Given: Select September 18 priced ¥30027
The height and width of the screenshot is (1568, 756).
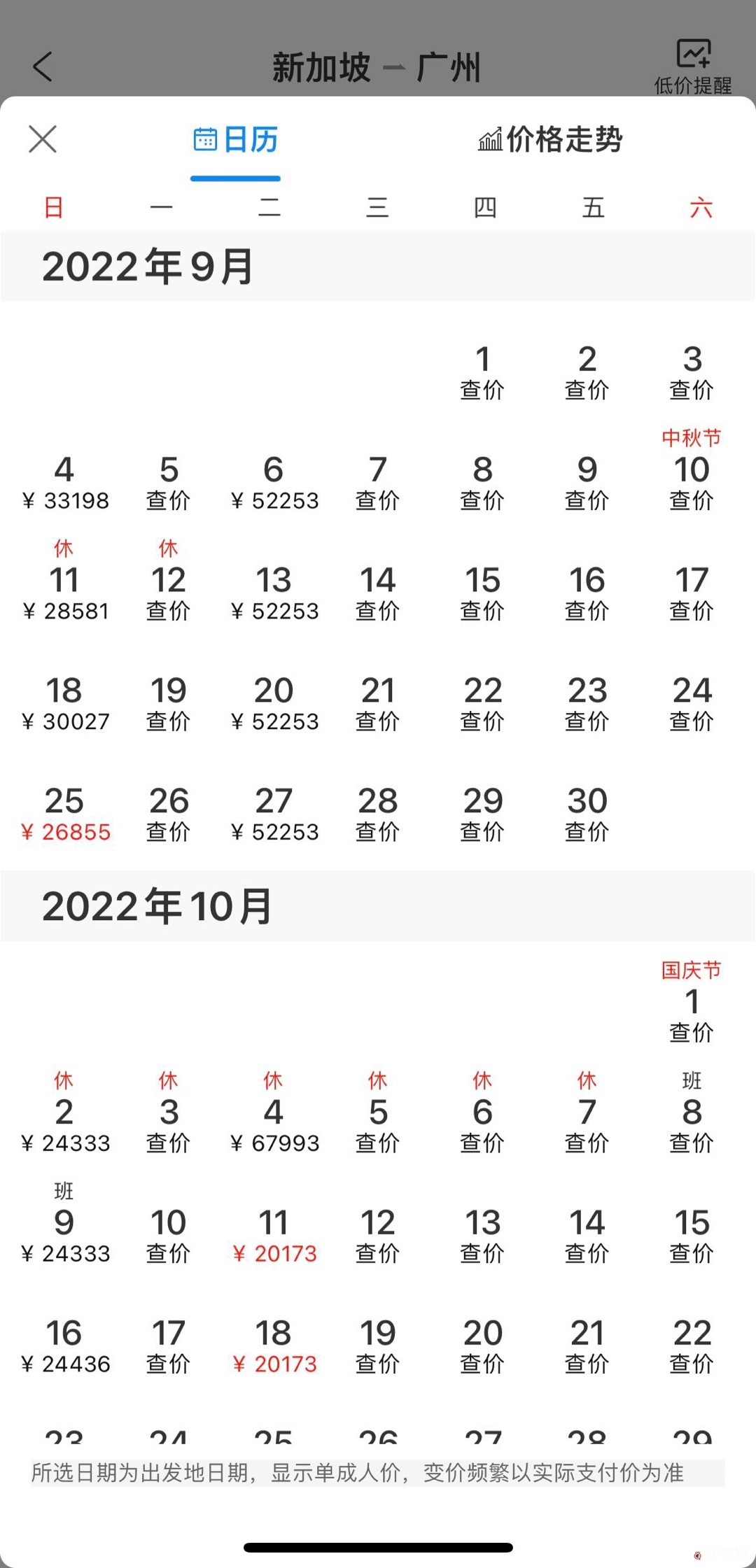Looking at the screenshot, I should coord(64,704).
